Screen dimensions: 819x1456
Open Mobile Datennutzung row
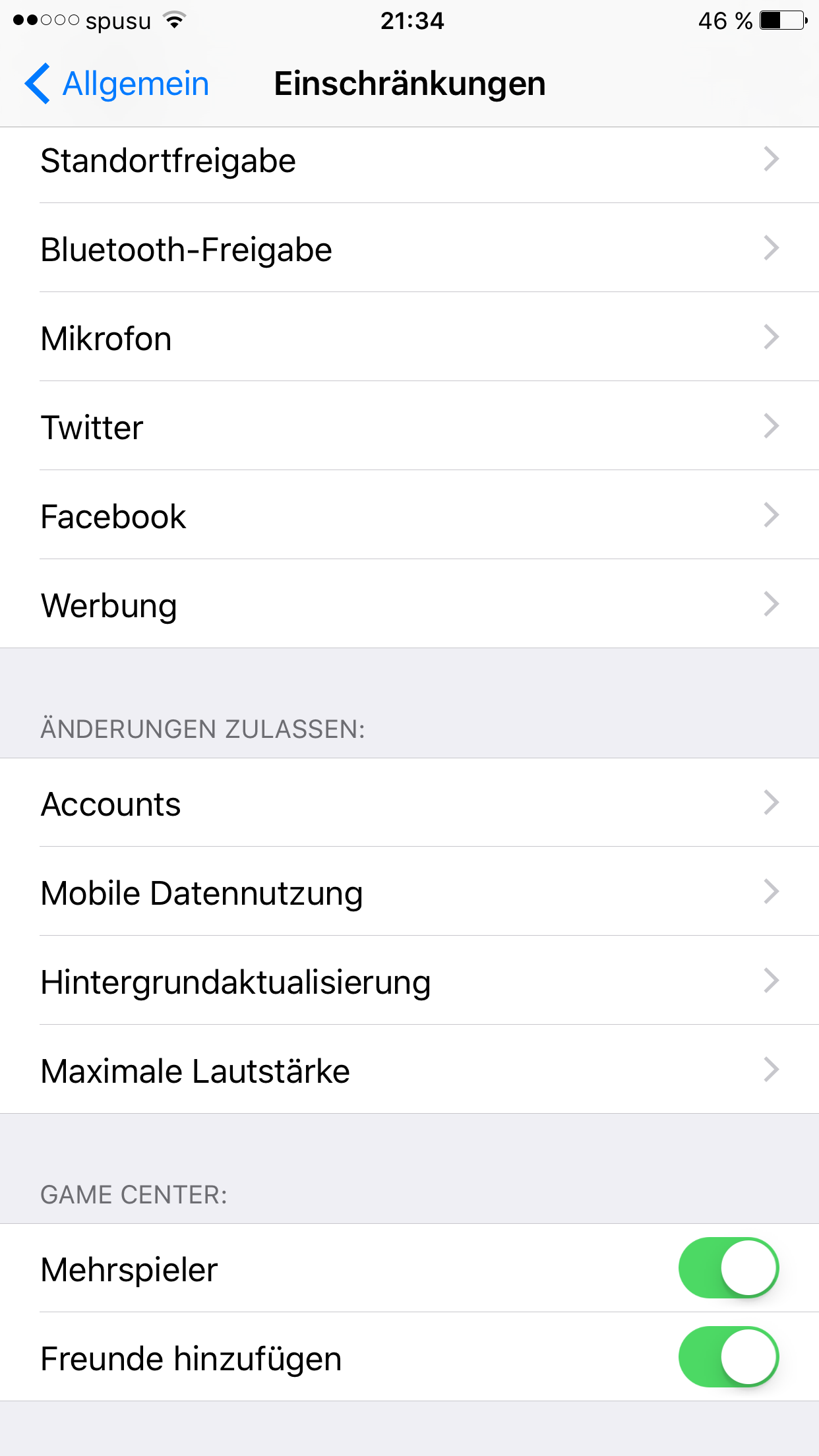tap(409, 892)
